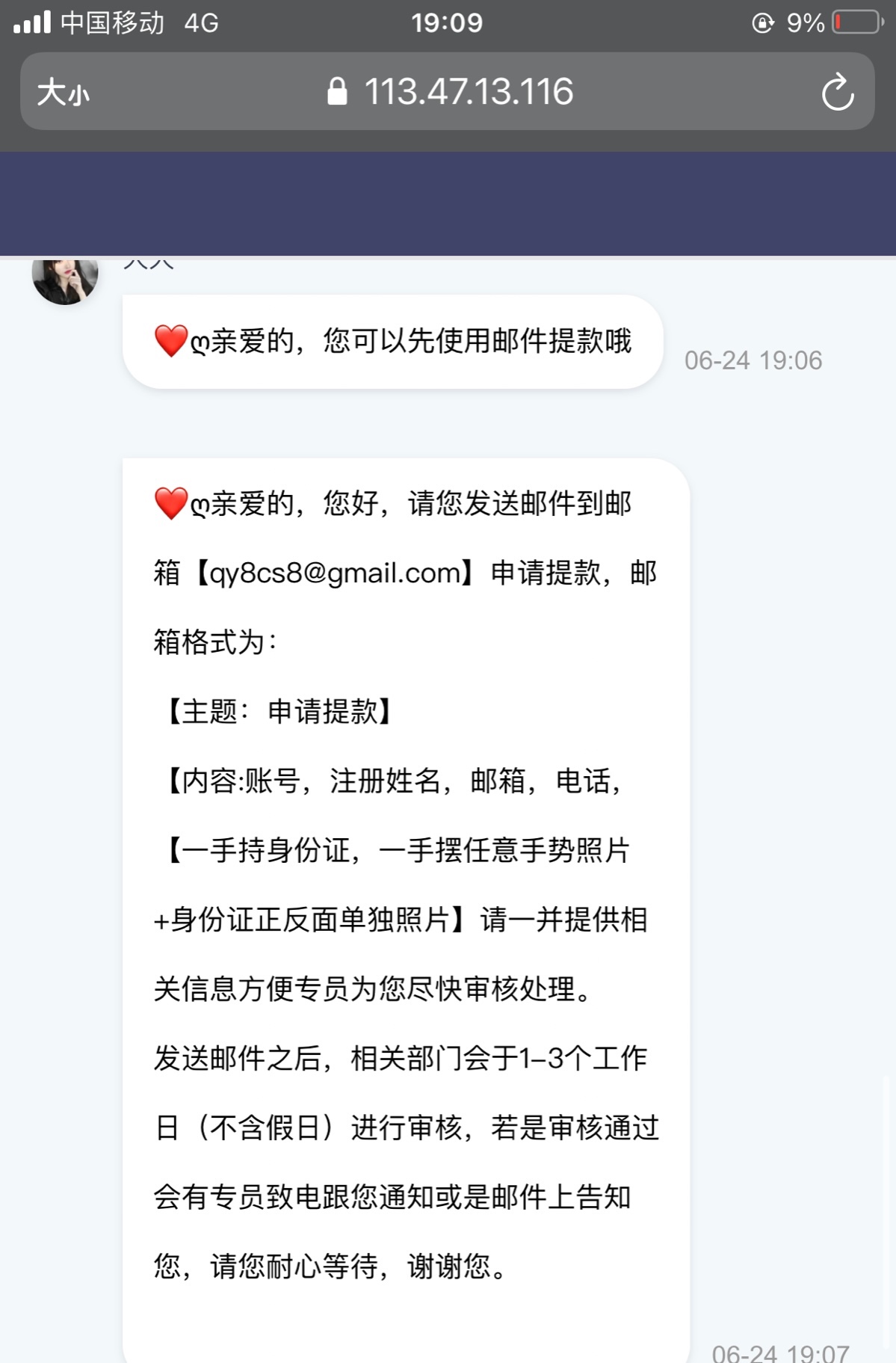
Task: Tap the text size button in address bar
Action: pyautogui.click(x=63, y=93)
